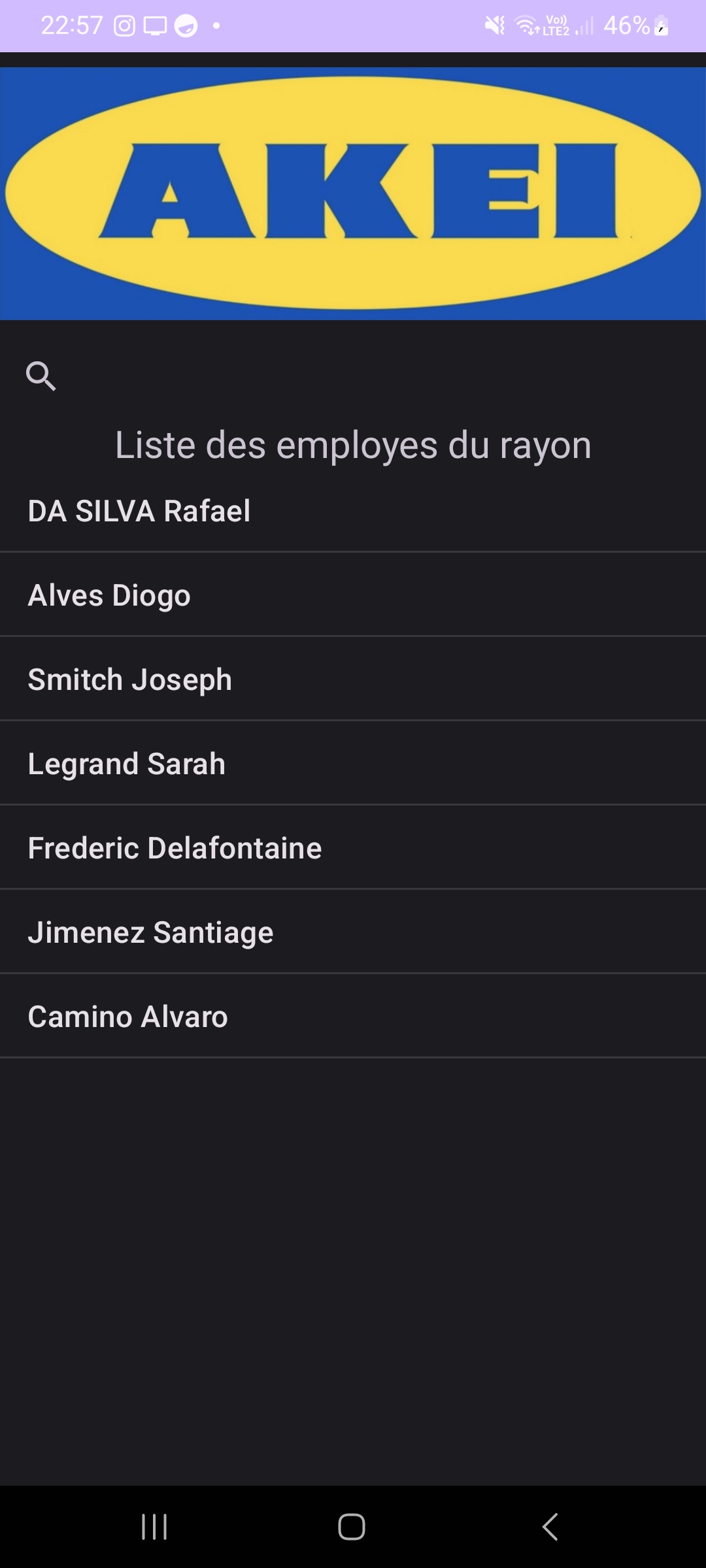The image size is (706, 1568).
Task: Select Camino Alvaro
Action: click(353, 1016)
